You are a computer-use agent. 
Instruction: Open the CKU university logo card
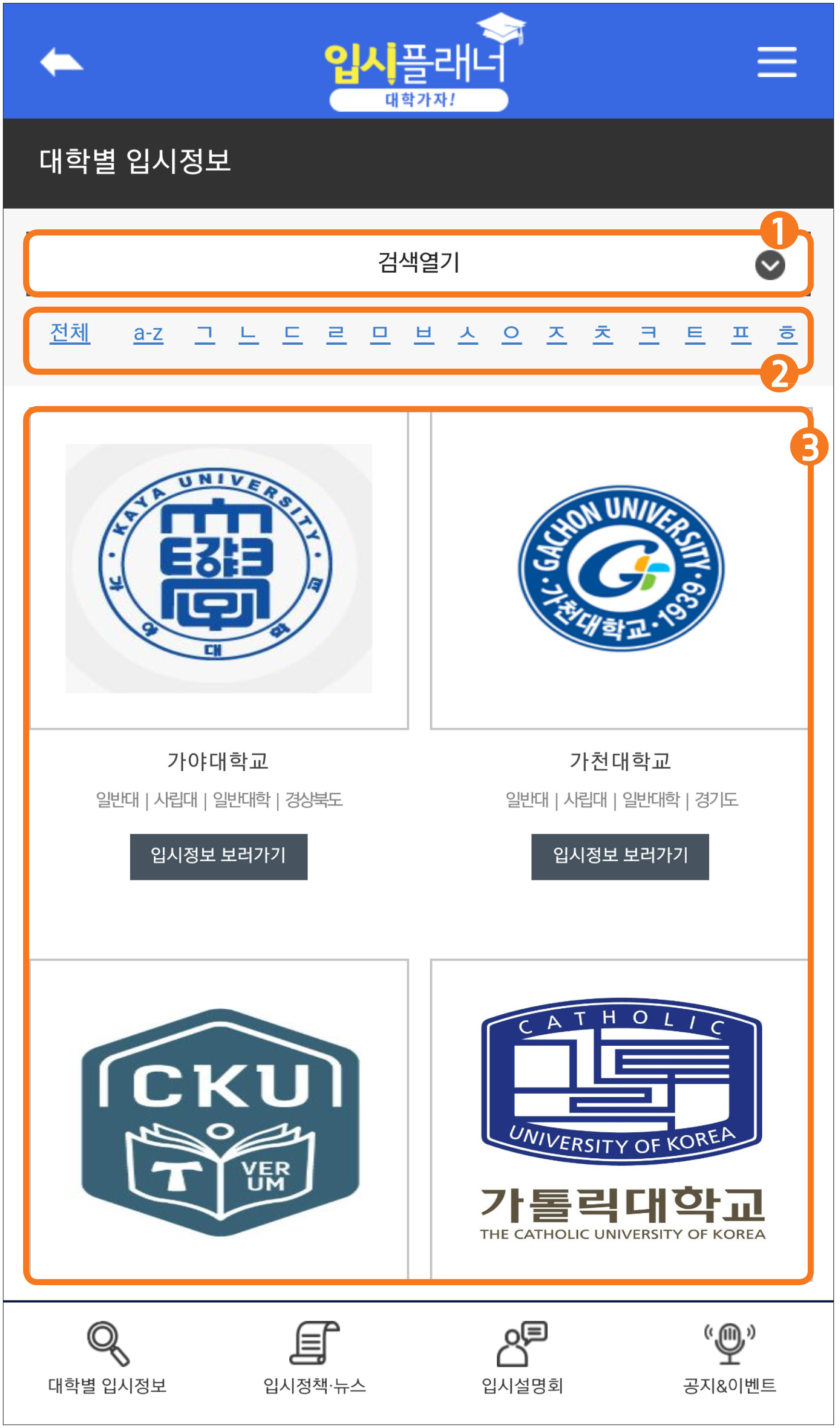tap(219, 1119)
